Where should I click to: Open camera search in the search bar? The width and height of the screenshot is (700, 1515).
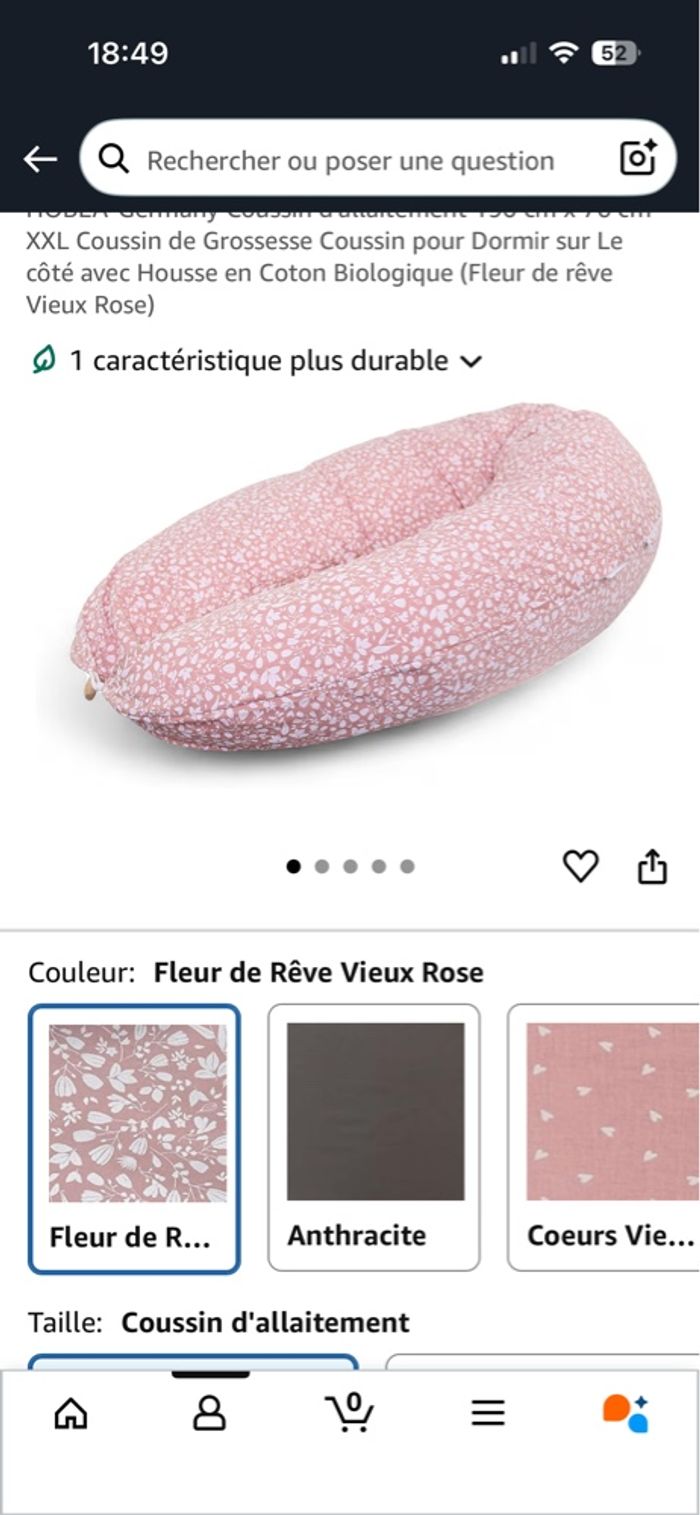(637, 159)
